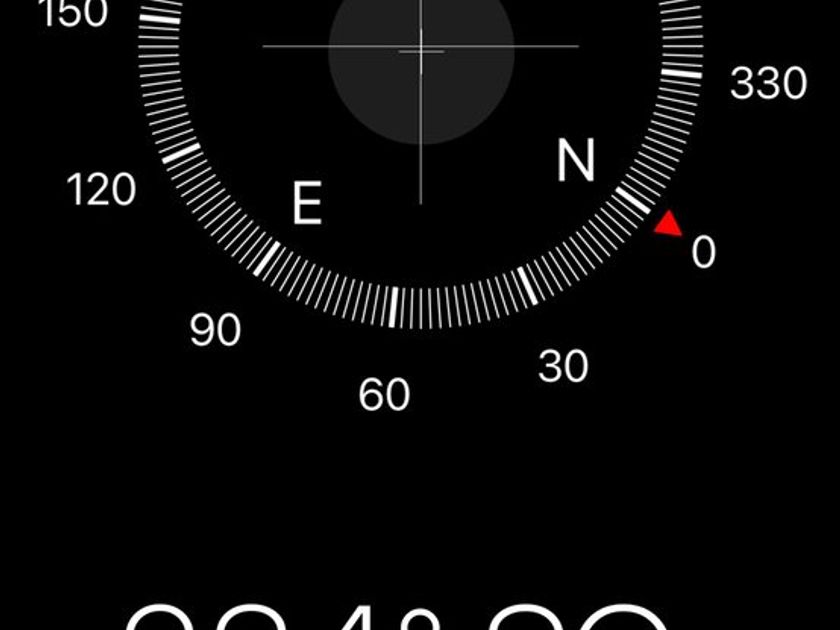Tap the compass dial to lock heading
Image resolution: width=840 pixels, height=630 pixels.
[x=421, y=161]
